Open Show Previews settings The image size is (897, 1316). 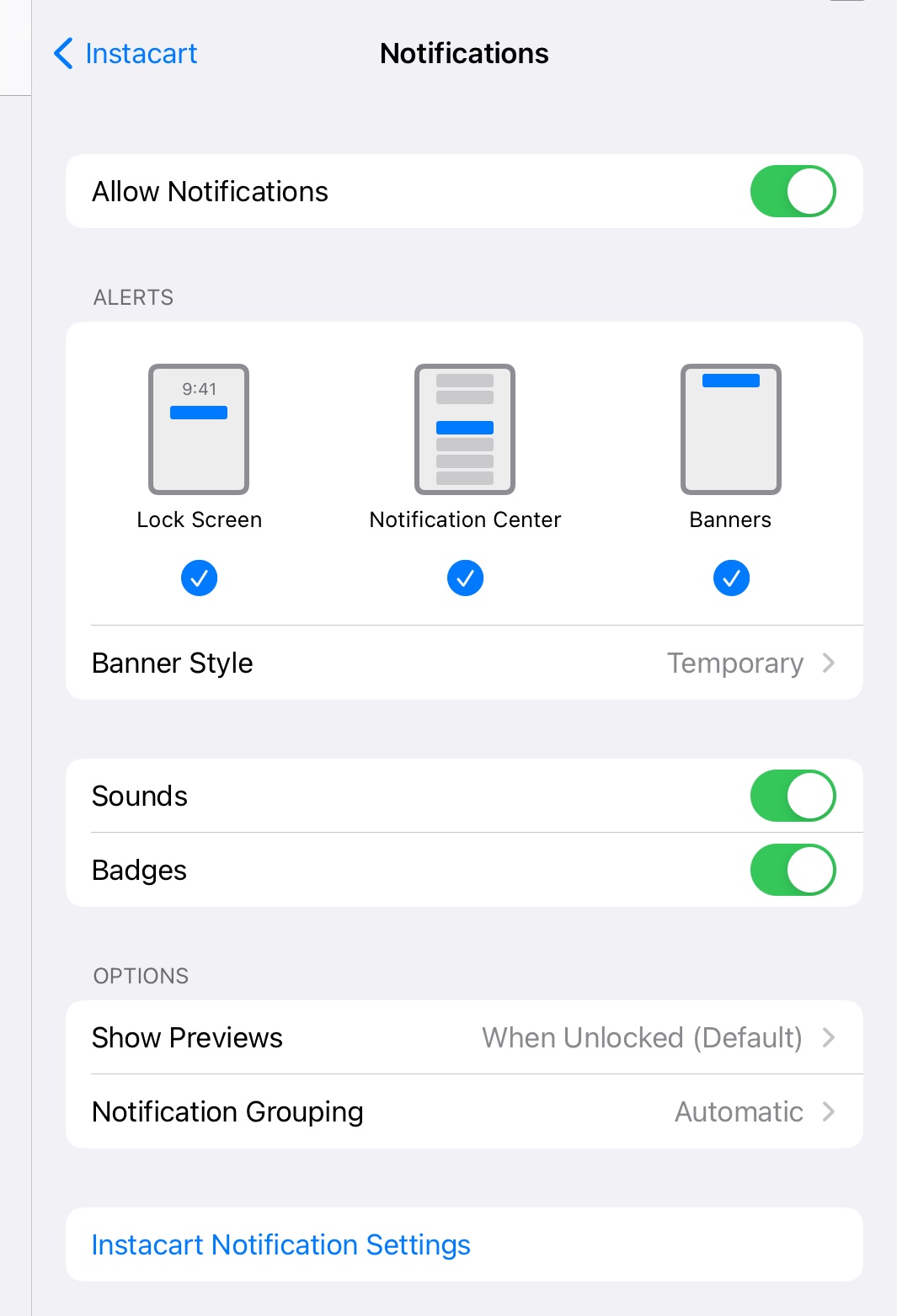[x=465, y=1037]
